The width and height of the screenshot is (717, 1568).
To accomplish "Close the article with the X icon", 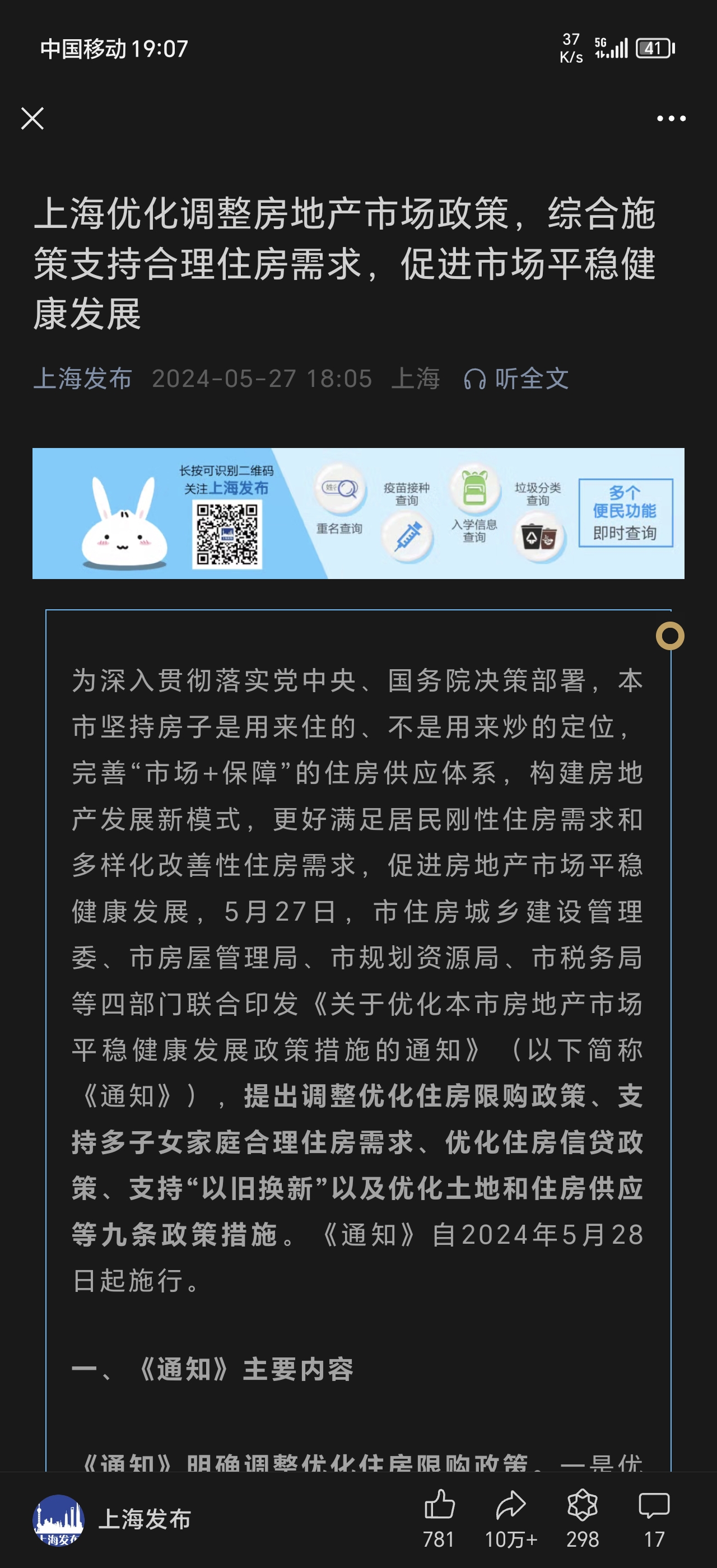I will click(x=32, y=118).
